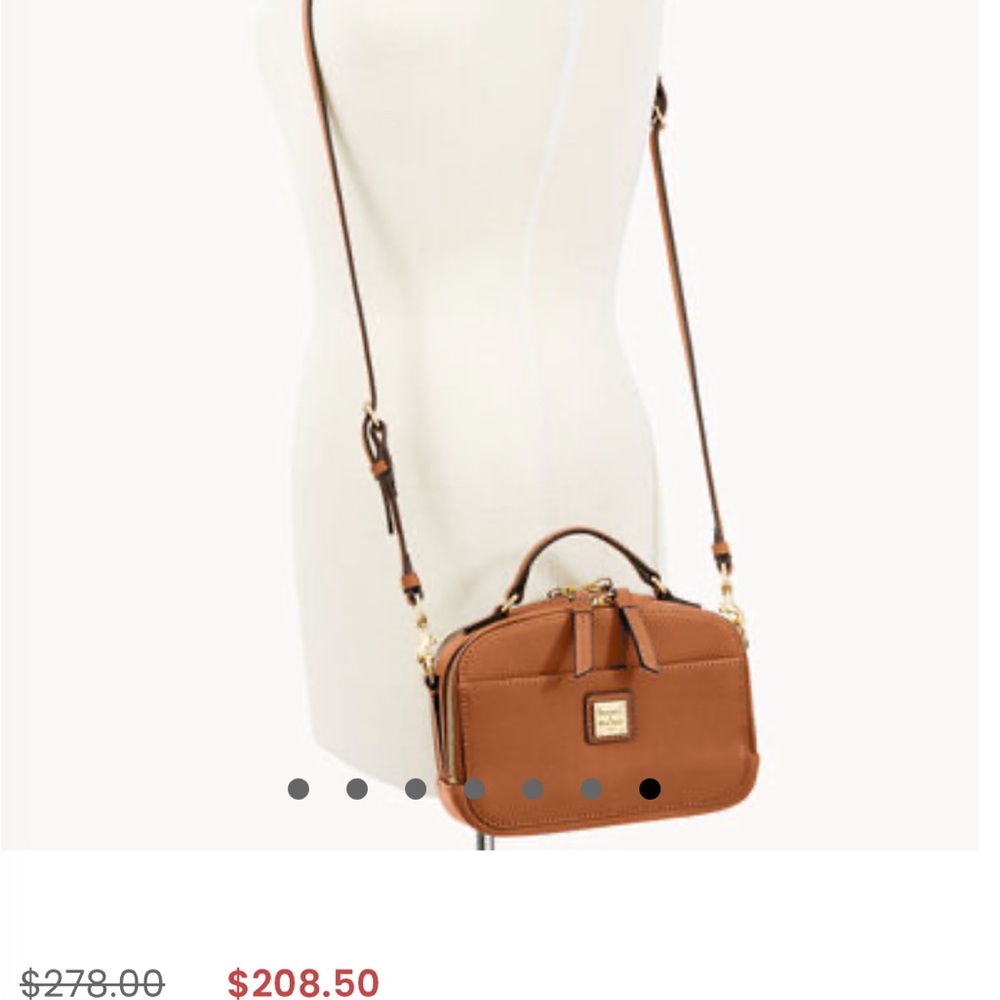The width and height of the screenshot is (1000, 1000).
Task: Show the fourth image via indicator dot
Action: [x=474, y=789]
